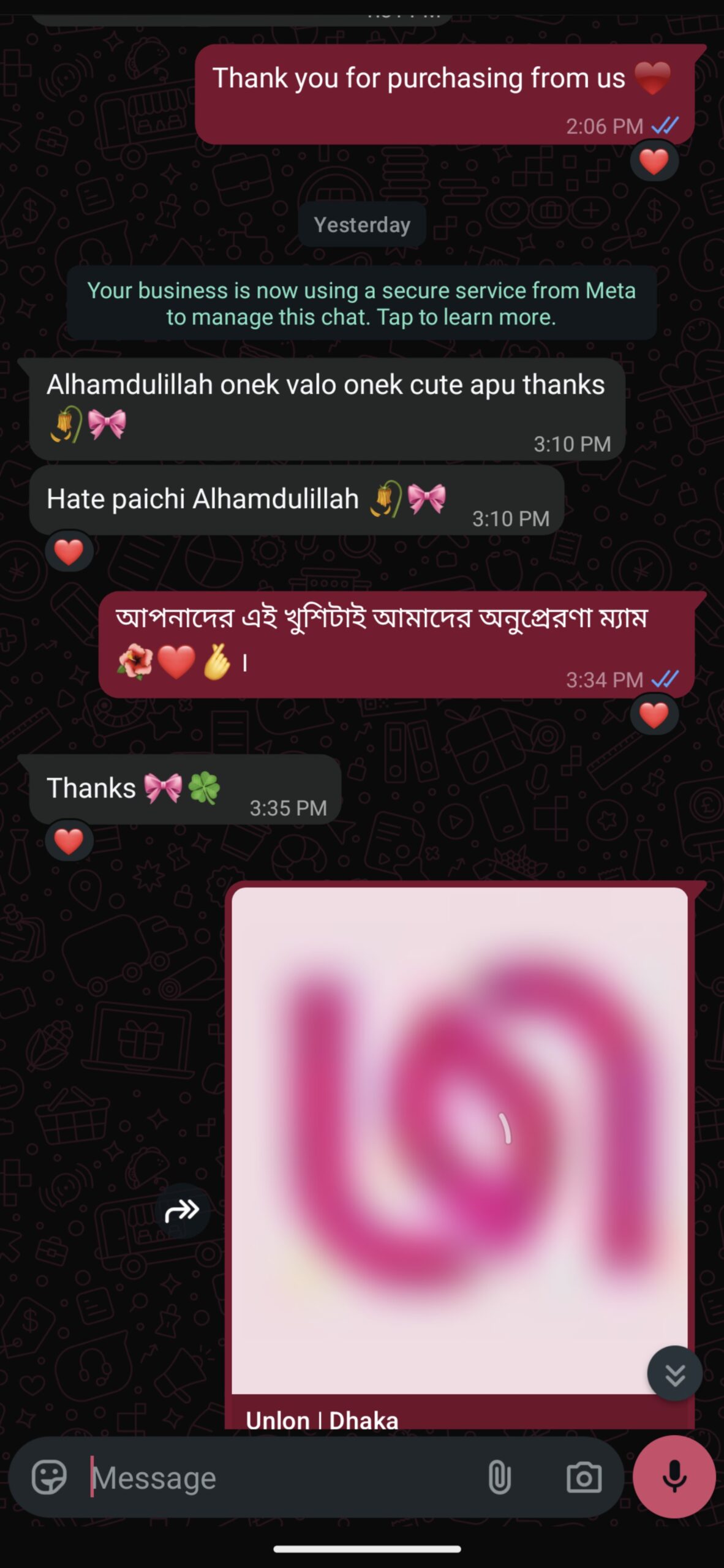Image resolution: width=724 pixels, height=1568 pixels.
Task: Open the attachment paperclip
Action: coord(499,1477)
